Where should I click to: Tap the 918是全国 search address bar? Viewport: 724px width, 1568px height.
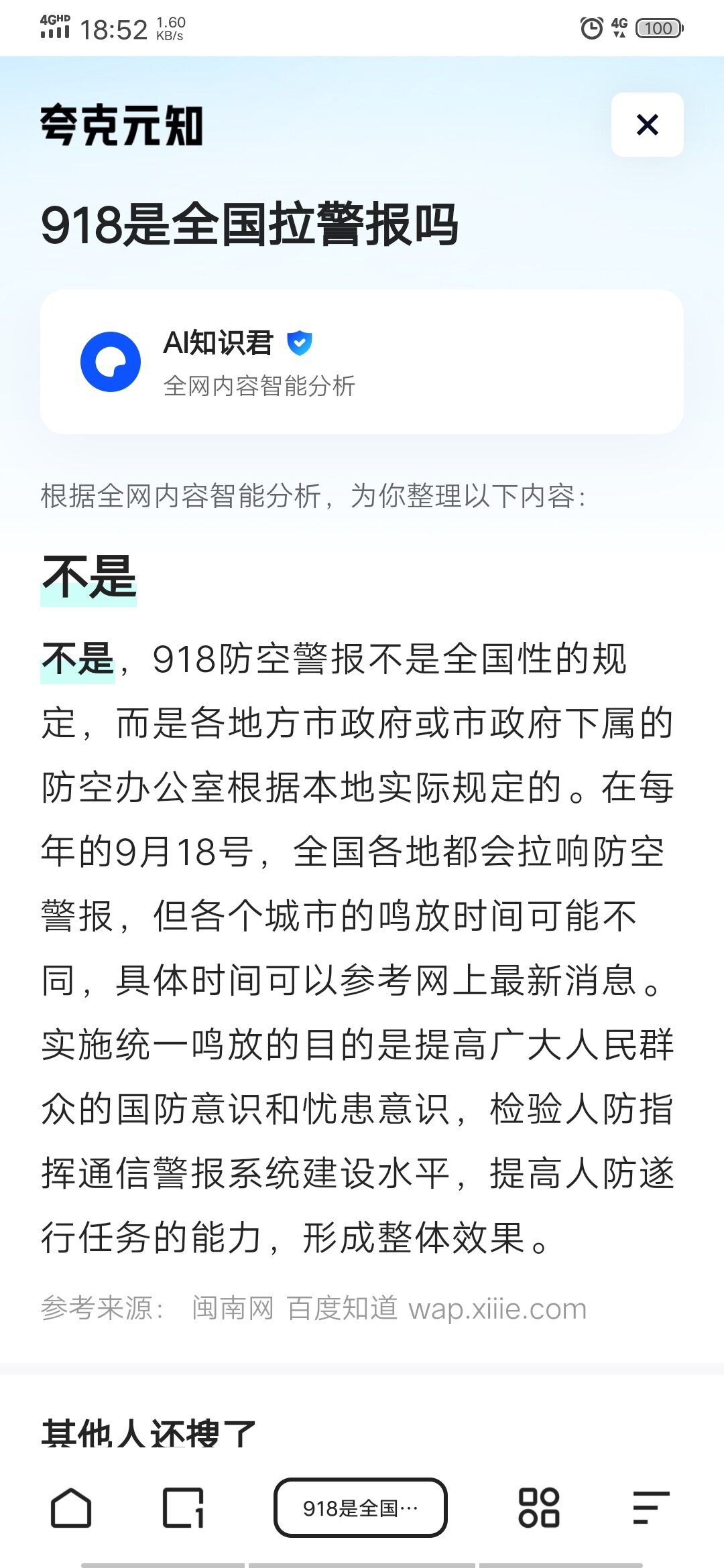[x=361, y=1508]
